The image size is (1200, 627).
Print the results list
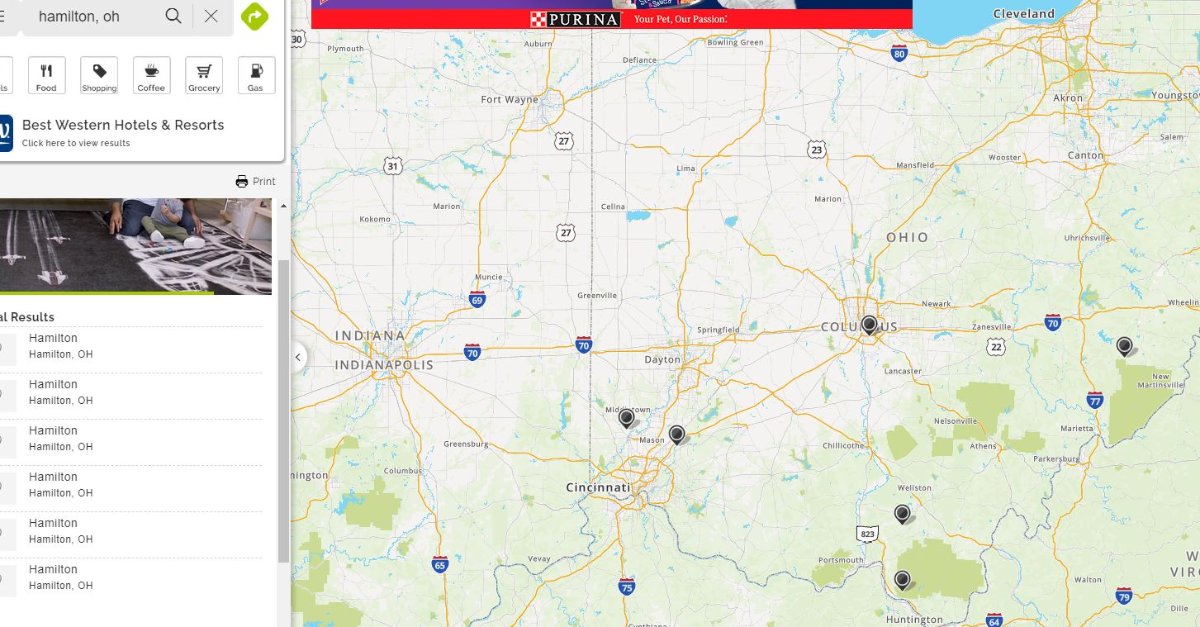pos(255,181)
